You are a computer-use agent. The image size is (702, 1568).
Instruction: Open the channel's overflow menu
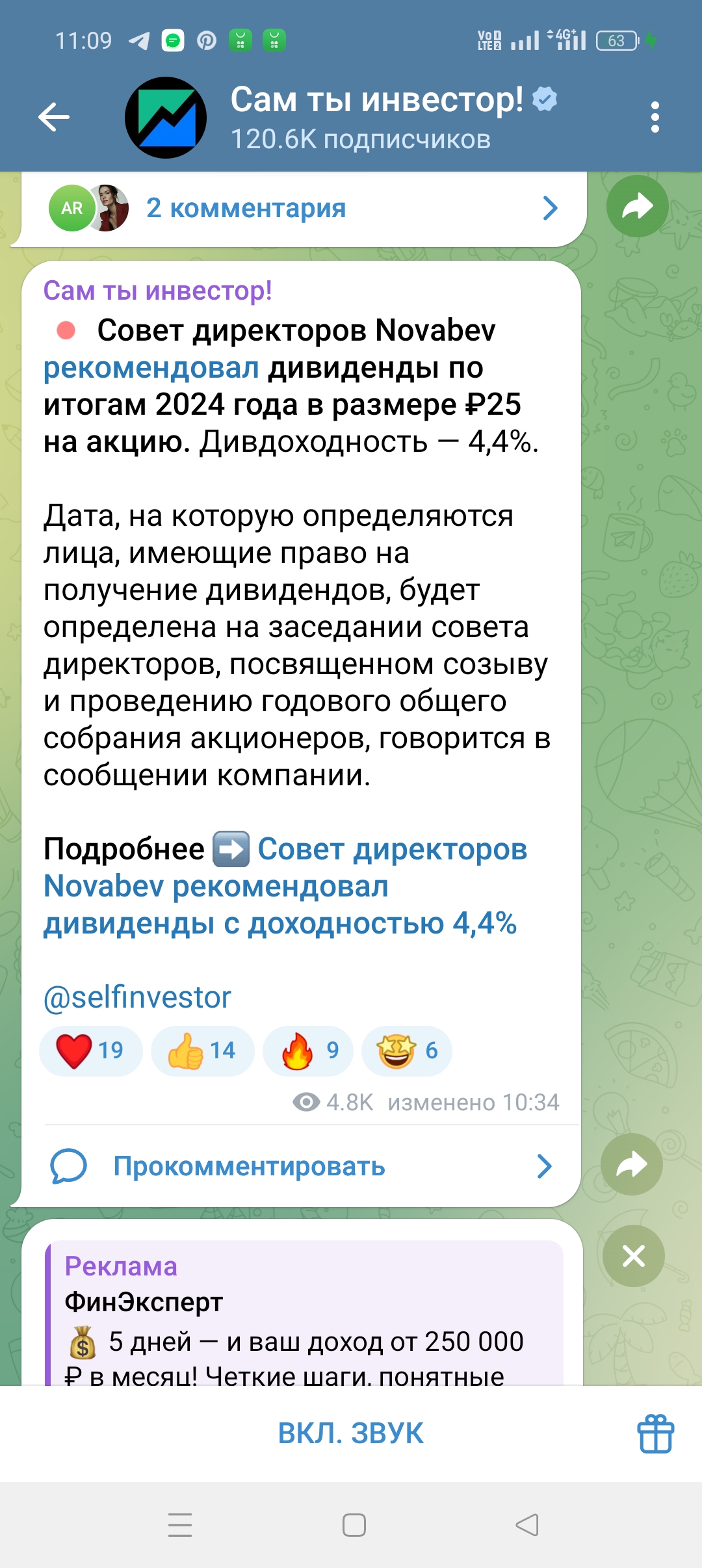[x=655, y=117]
